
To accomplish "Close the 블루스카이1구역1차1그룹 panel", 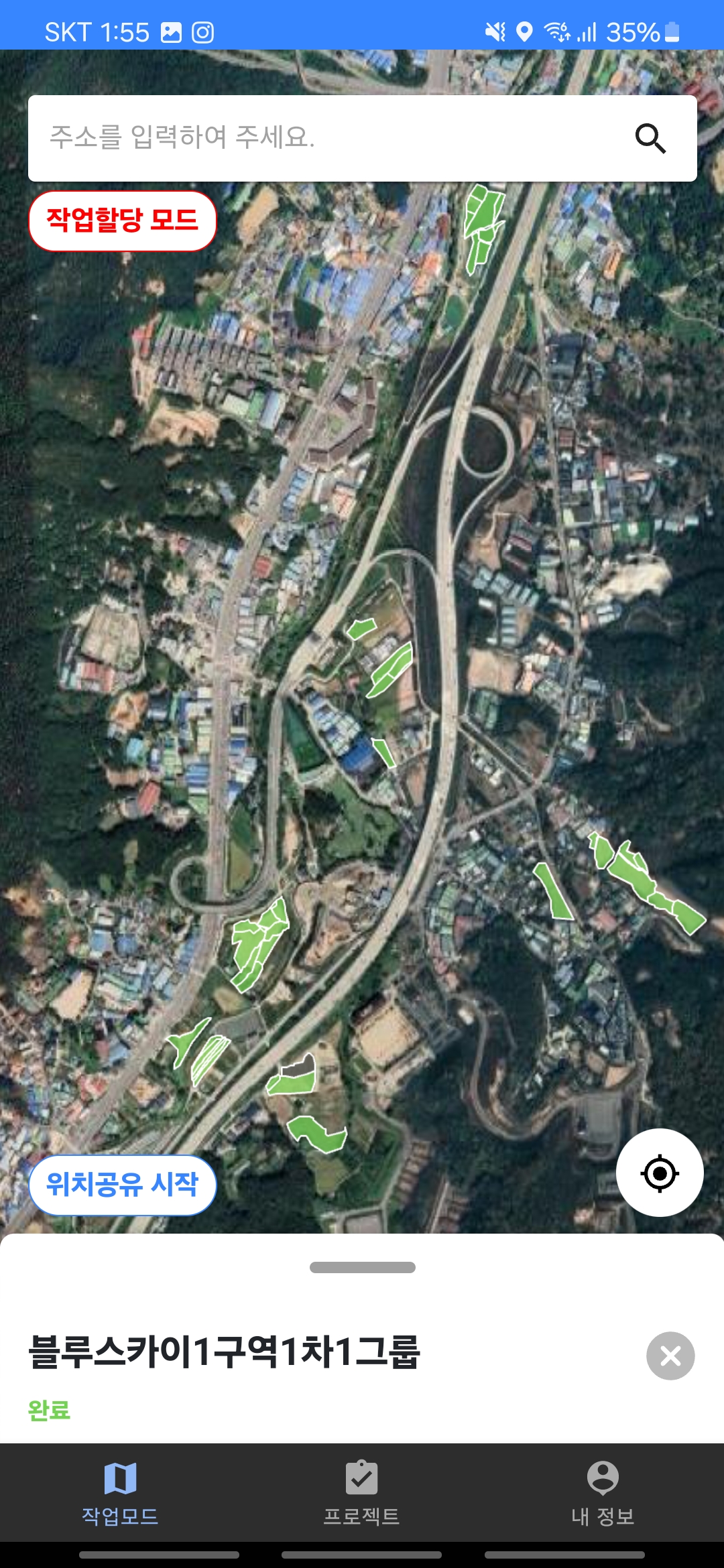I will click(670, 1356).
